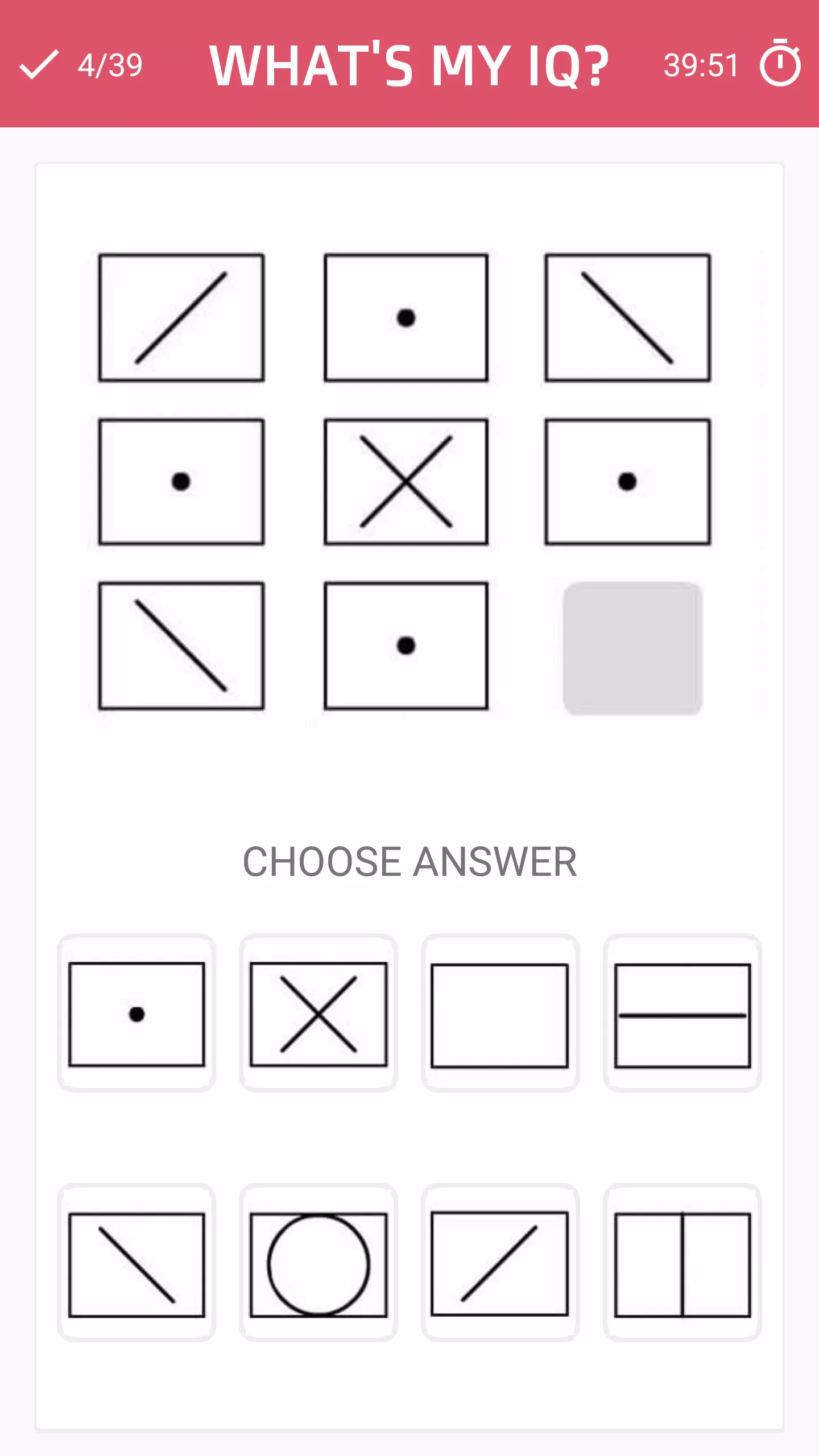Choose the answer with a backslash diagonal

pos(136,1264)
